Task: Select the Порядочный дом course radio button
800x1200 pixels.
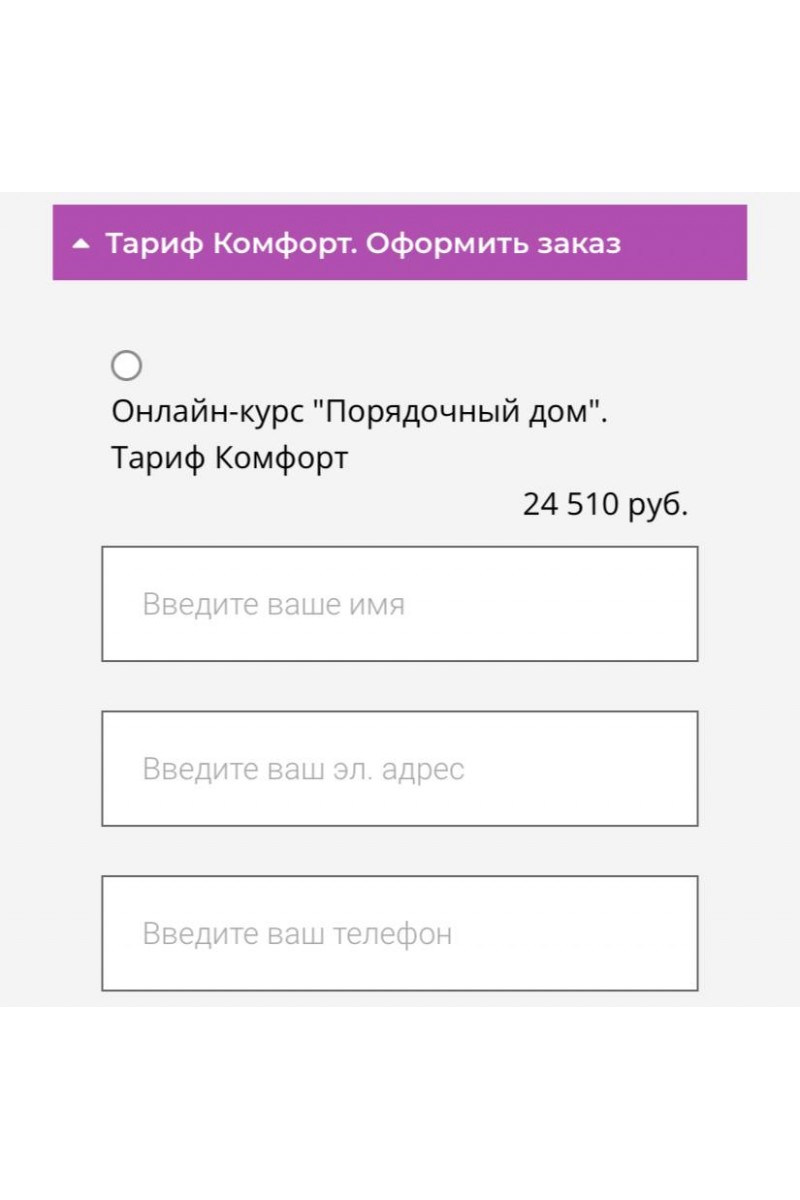Action: point(126,366)
